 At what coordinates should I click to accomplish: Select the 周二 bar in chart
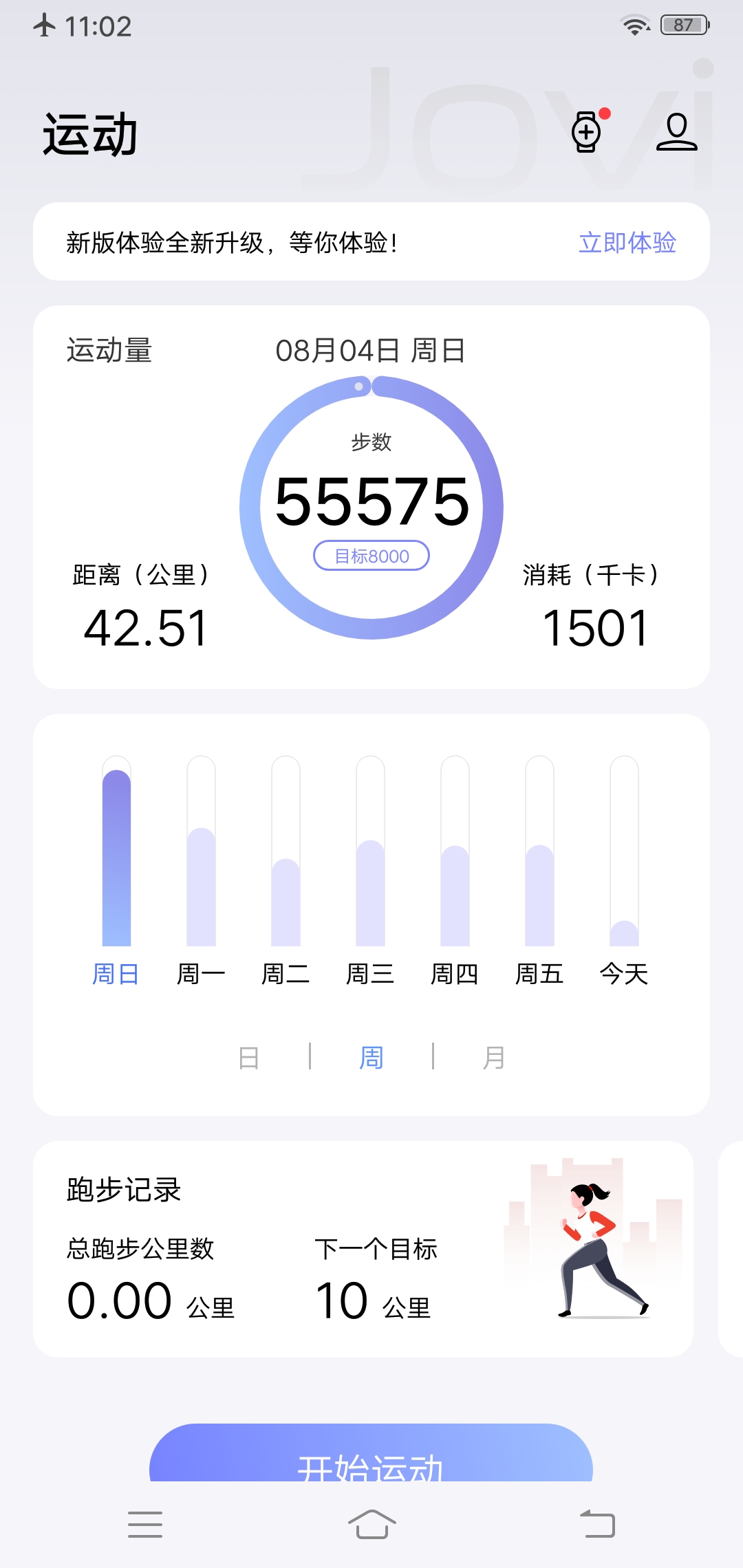pos(286,901)
